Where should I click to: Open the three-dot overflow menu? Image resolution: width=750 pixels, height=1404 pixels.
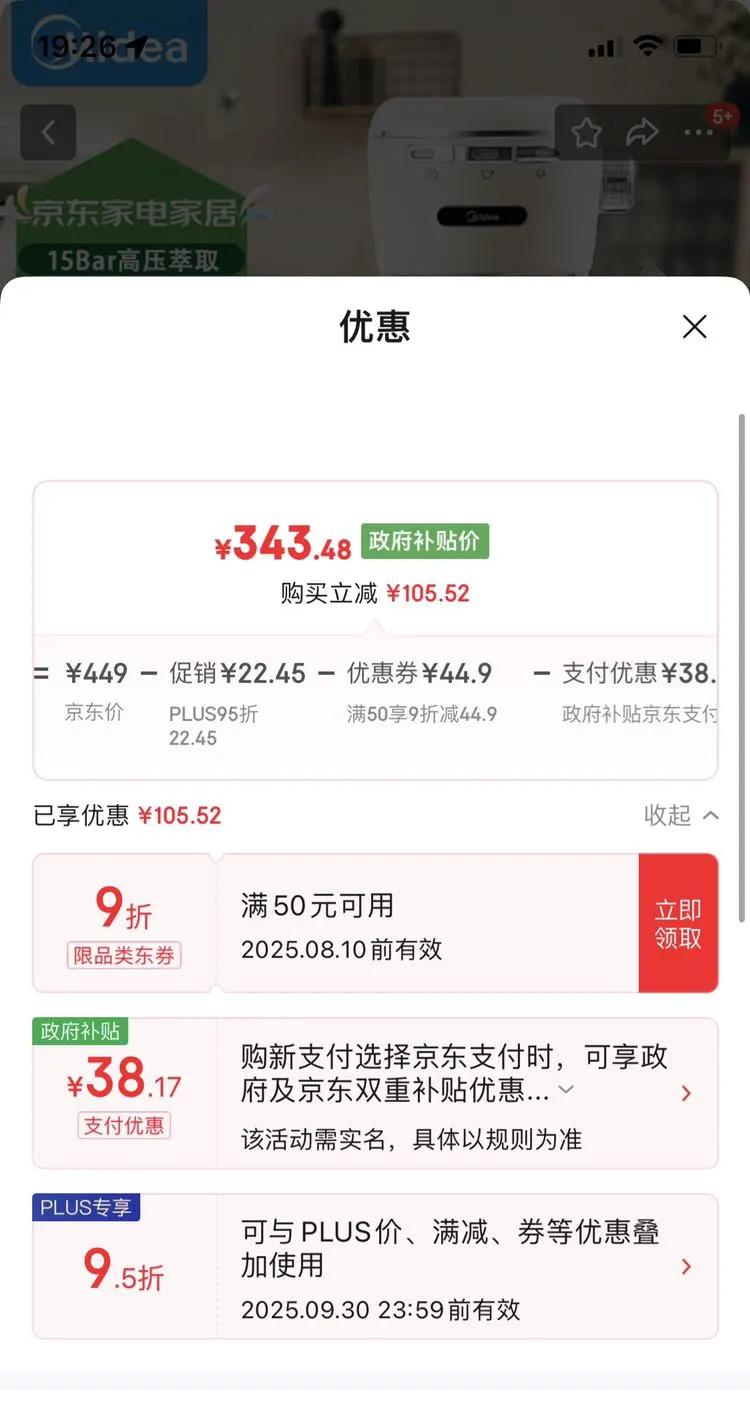(x=698, y=132)
